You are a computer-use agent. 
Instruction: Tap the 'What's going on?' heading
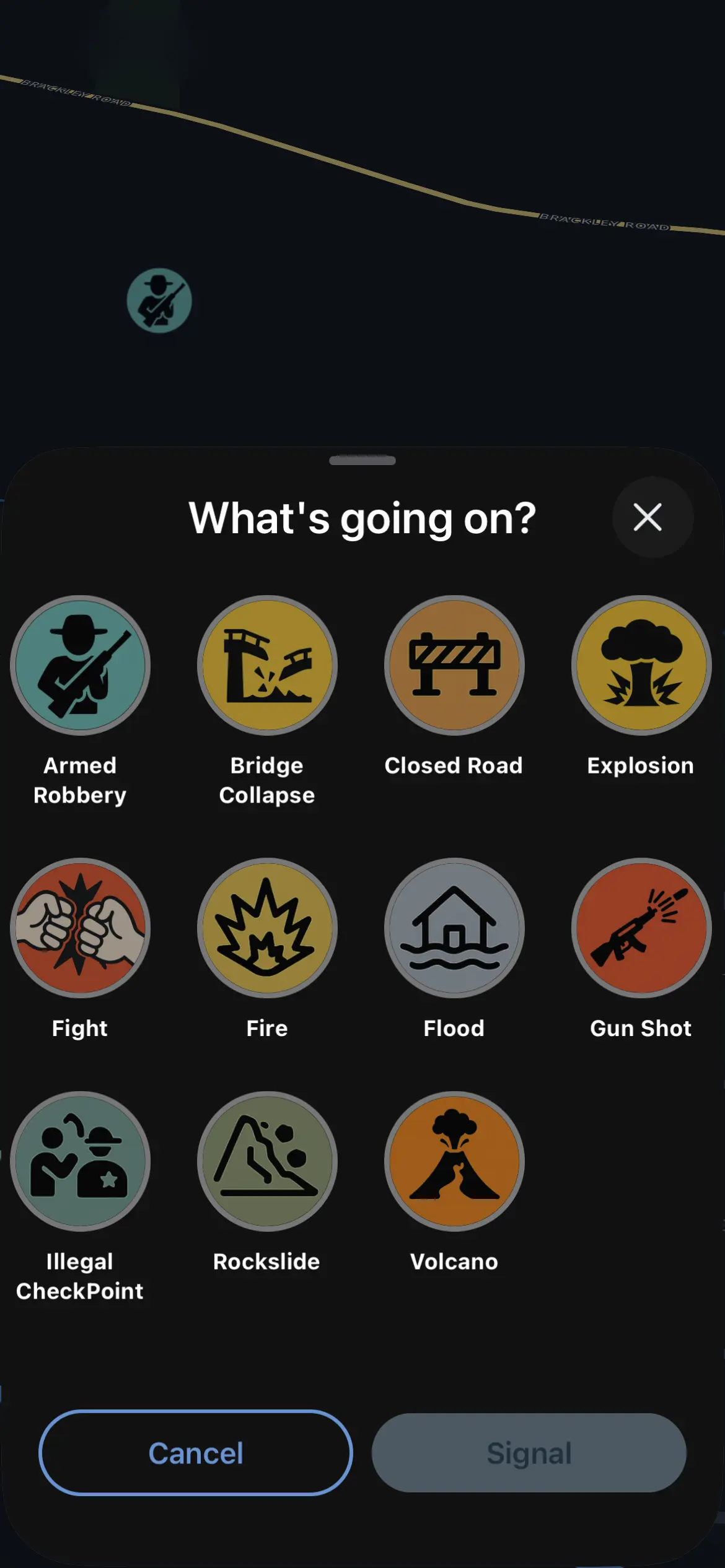(362, 519)
